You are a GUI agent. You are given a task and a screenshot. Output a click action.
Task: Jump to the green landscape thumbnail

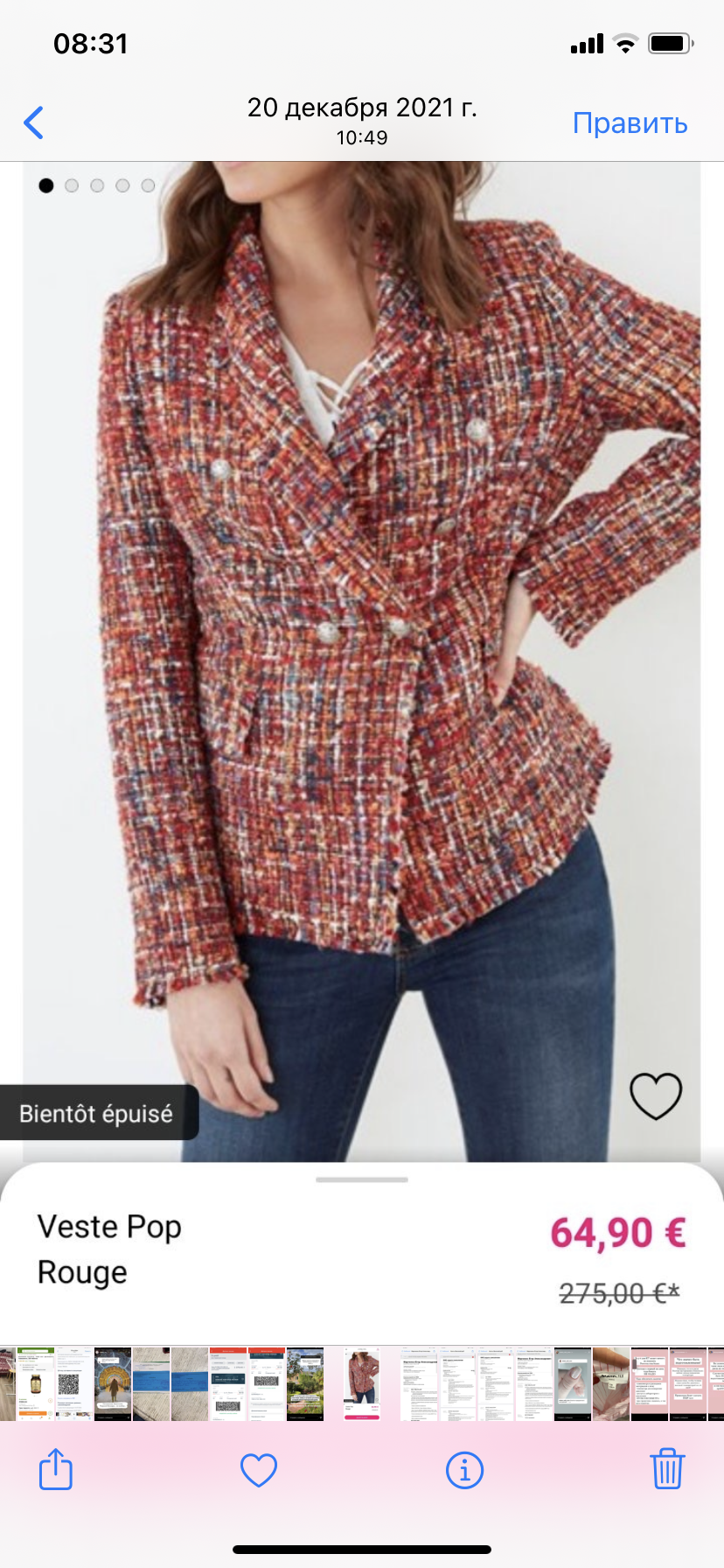coord(305,1384)
